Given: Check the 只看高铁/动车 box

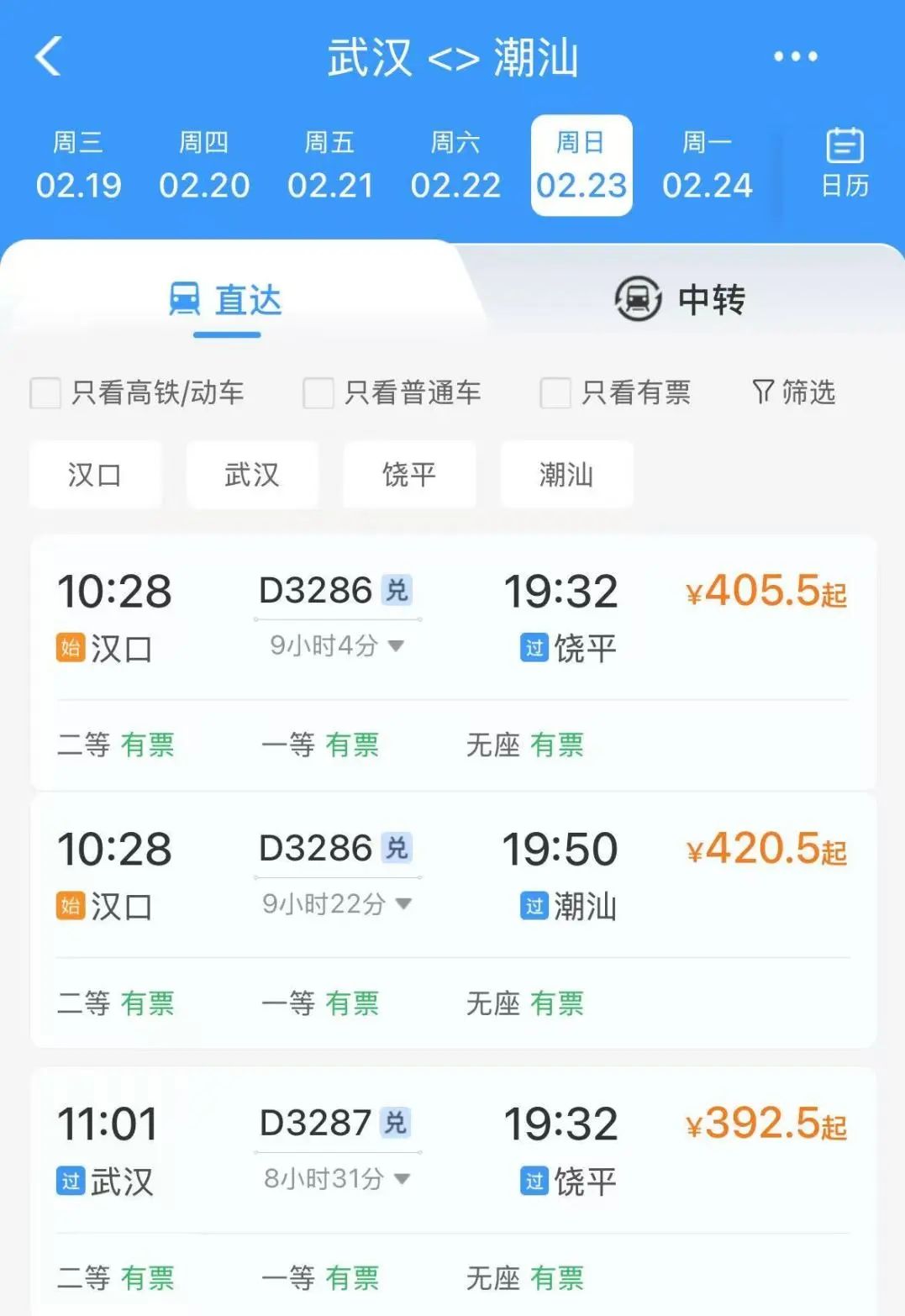Looking at the screenshot, I should pyautogui.click(x=46, y=392).
